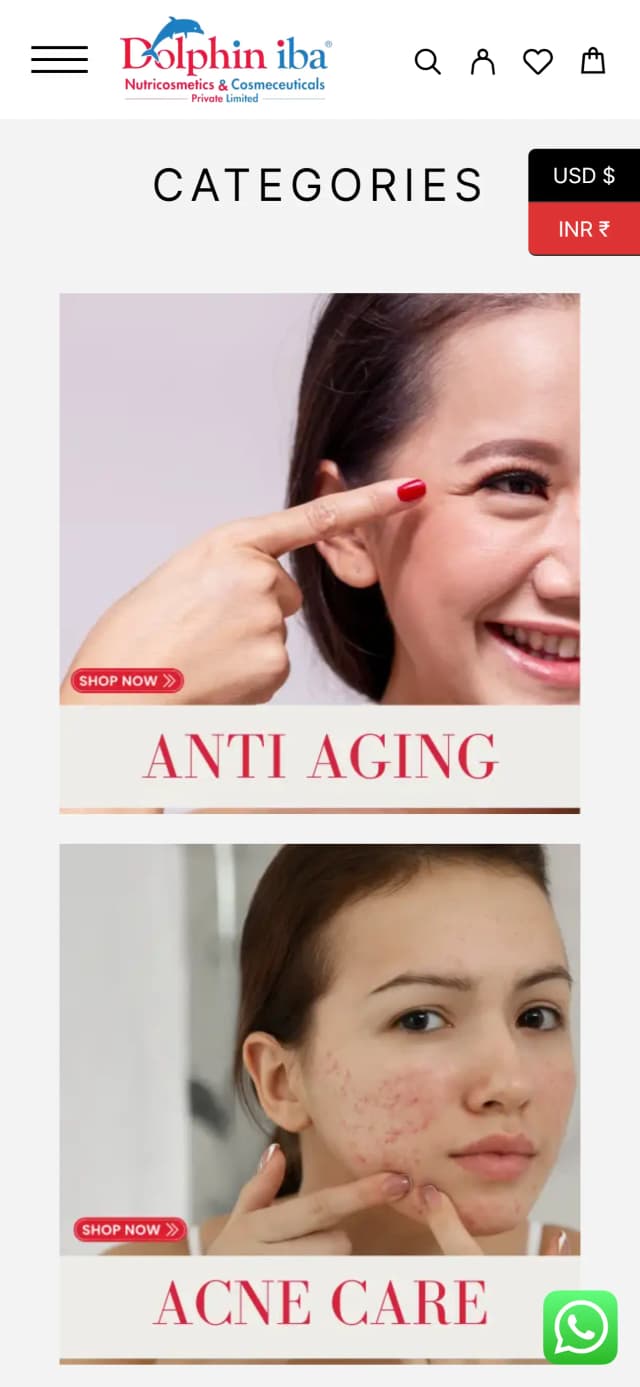Go to Dolphin iba homepage logo
The width and height of the screenshot is (640, 1387).
click(225, 60)
